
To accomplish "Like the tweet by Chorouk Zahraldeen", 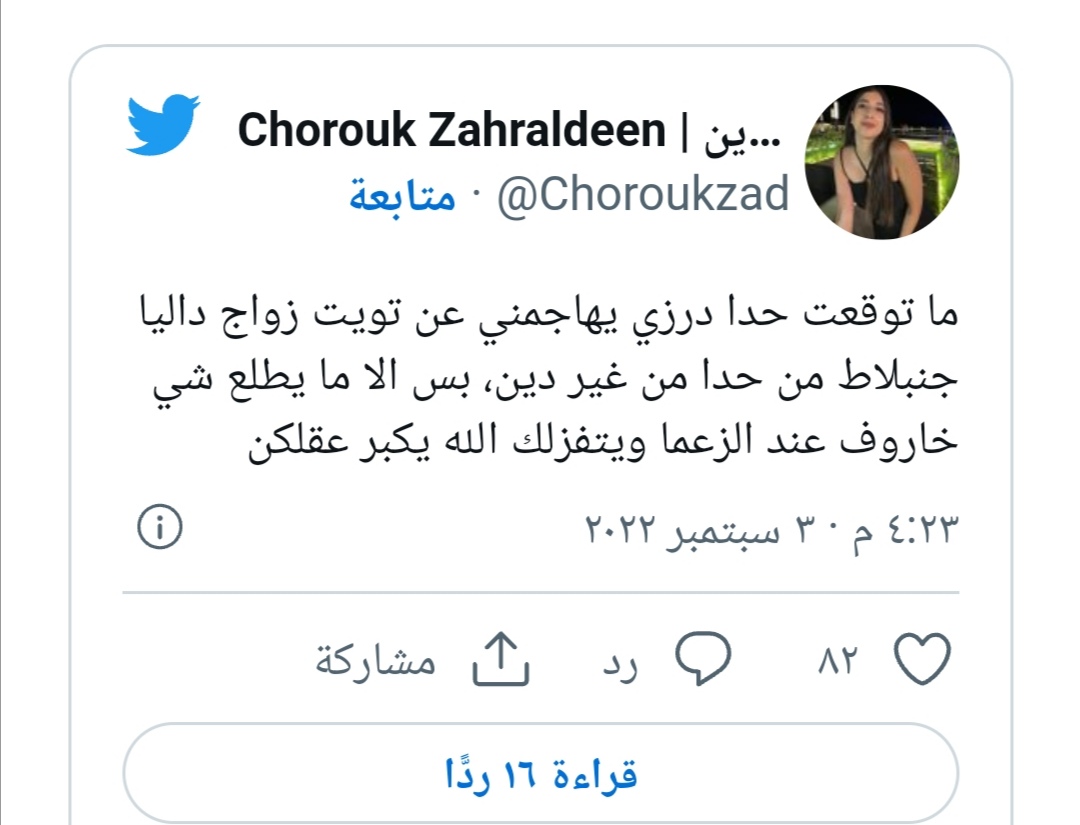I will click(x=919, y=659).
